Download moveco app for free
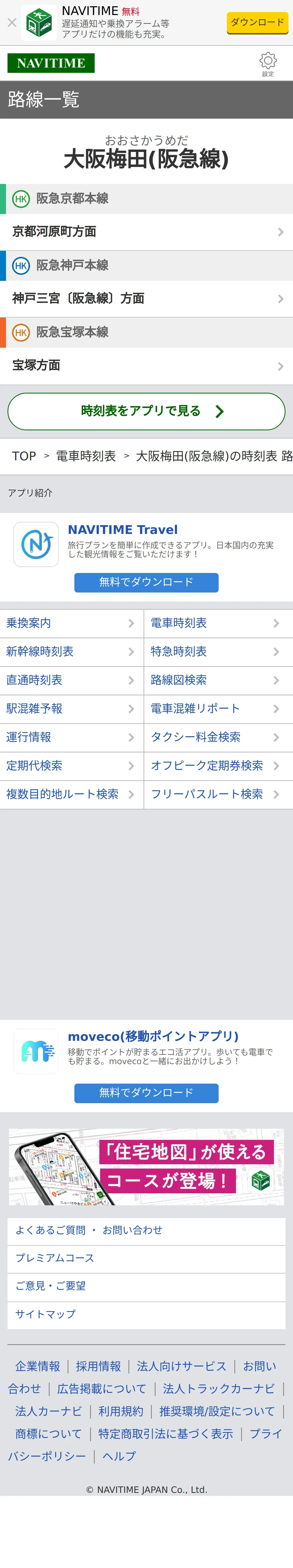The width and height of the screenshot is (293, 1568). pyautogui.click(x=146, y=1093)
